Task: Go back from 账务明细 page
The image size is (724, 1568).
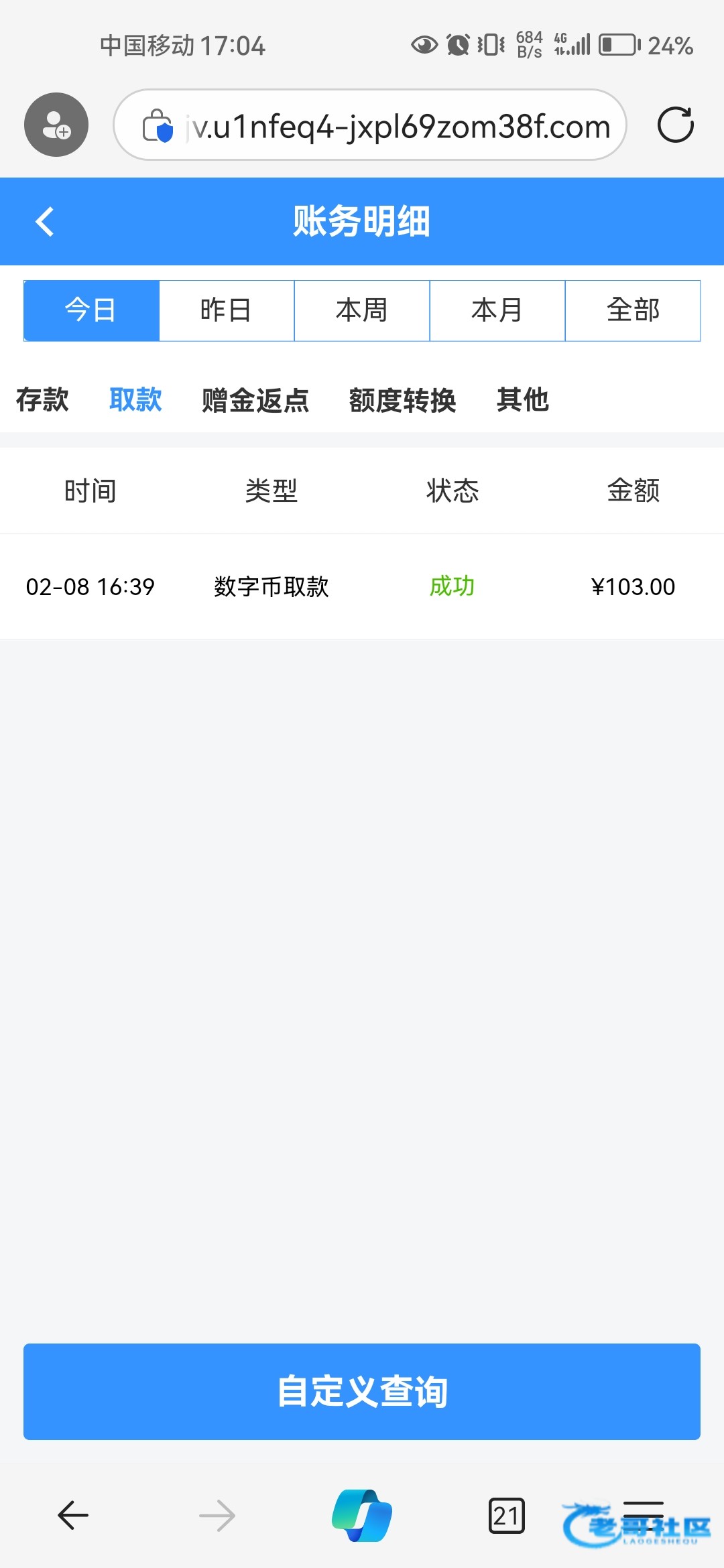Action: pyautogui.click(x=44, y=222)
